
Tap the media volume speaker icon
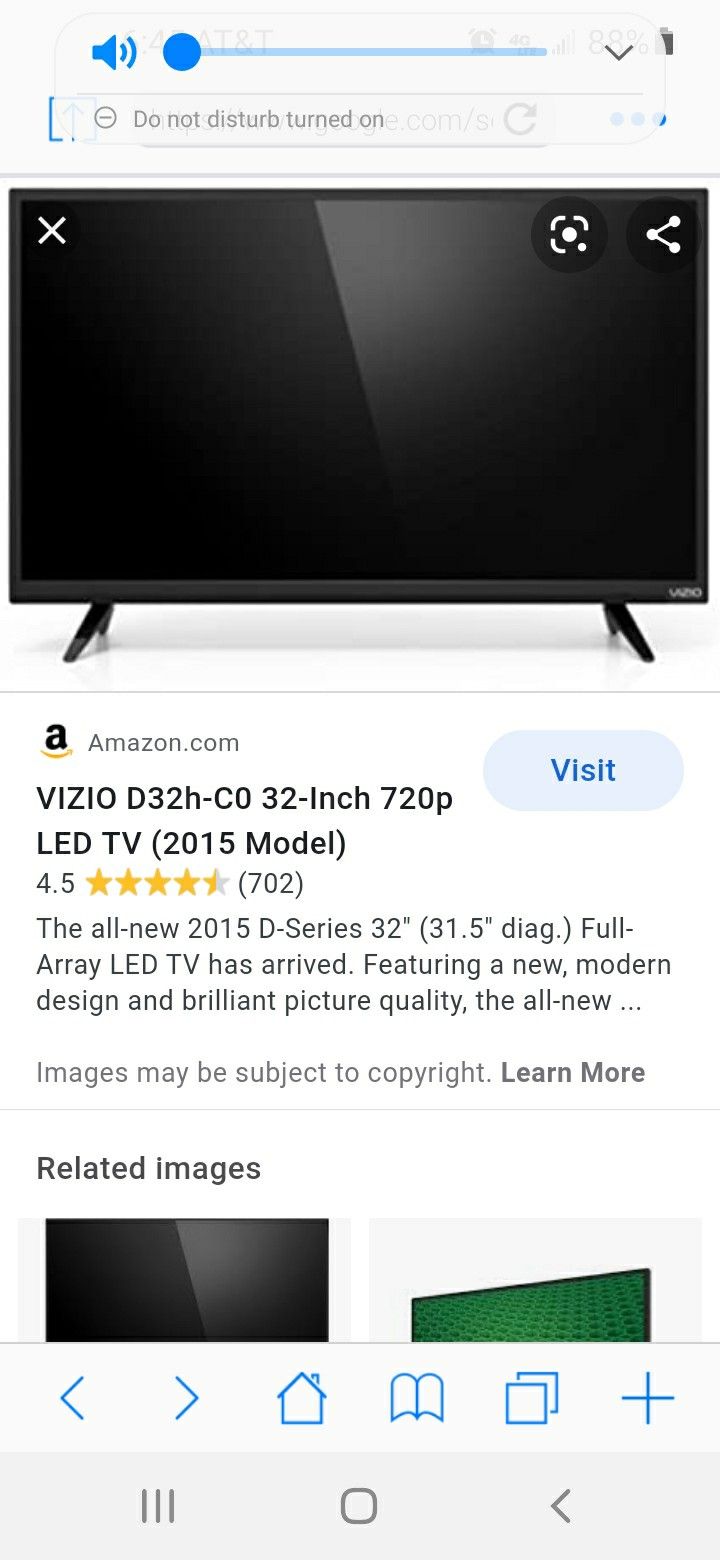(114, 52)
